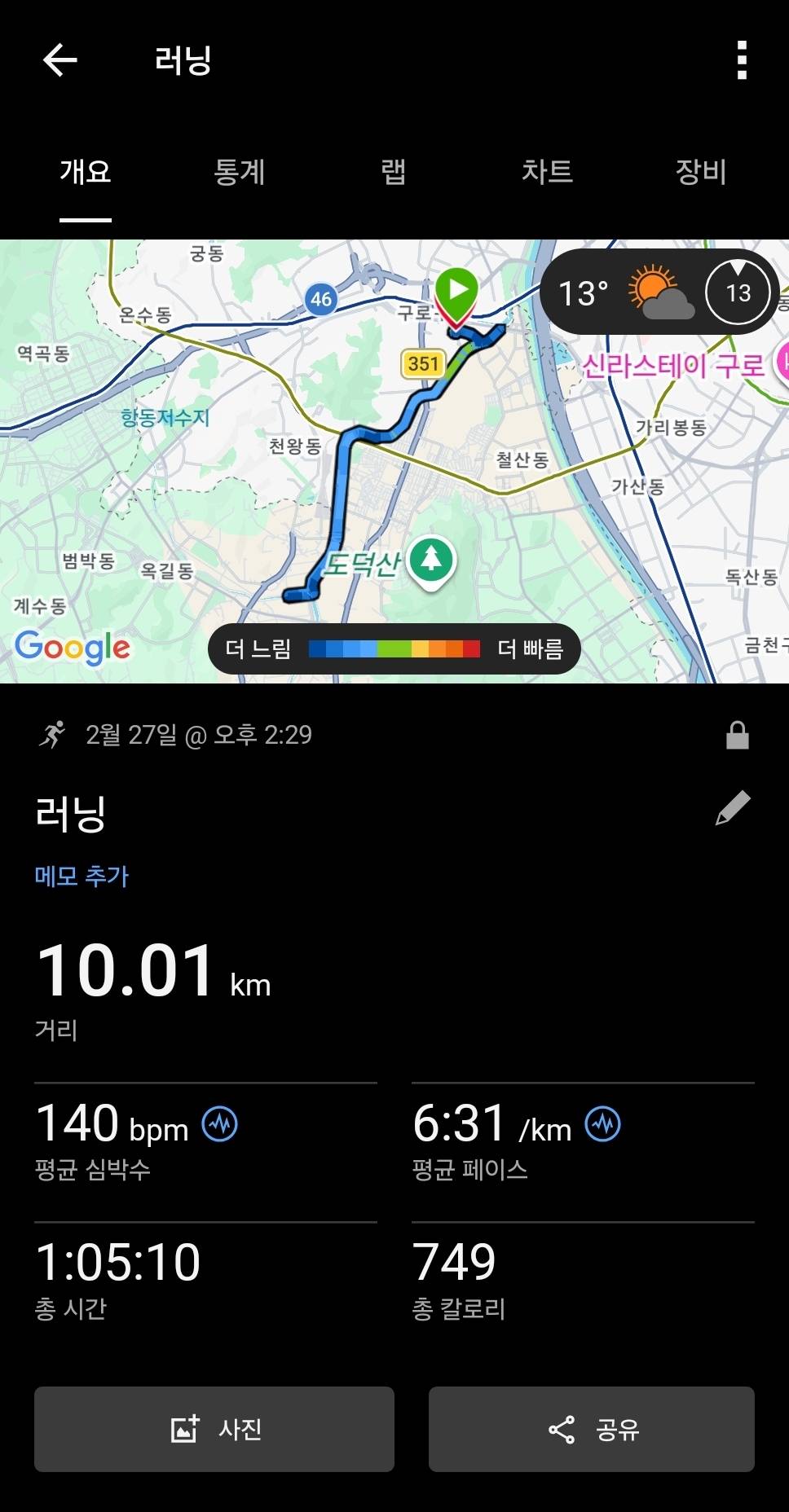
Task: Tap the 사진 photo button
Action: tap(213, 1430)
